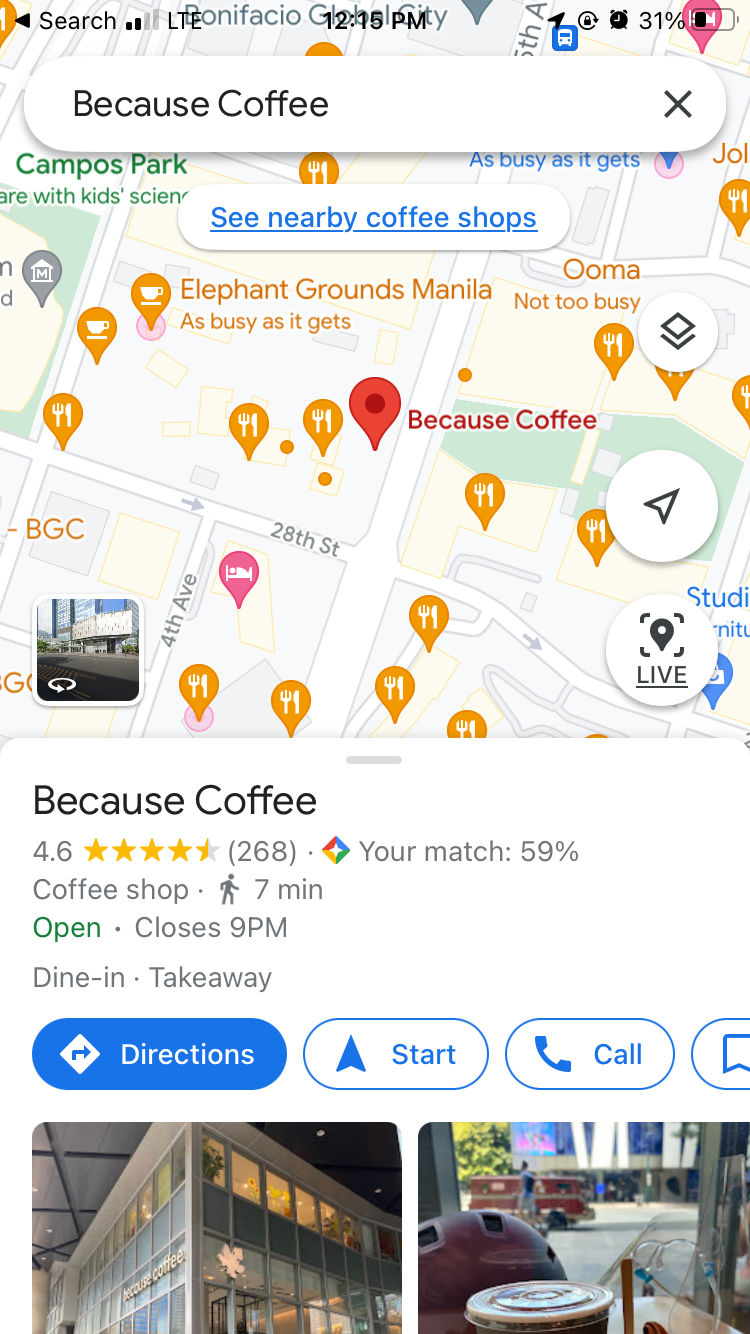Tap See nearby coffee shops
Screen dimensions: 750x1334
click(373, 217)
